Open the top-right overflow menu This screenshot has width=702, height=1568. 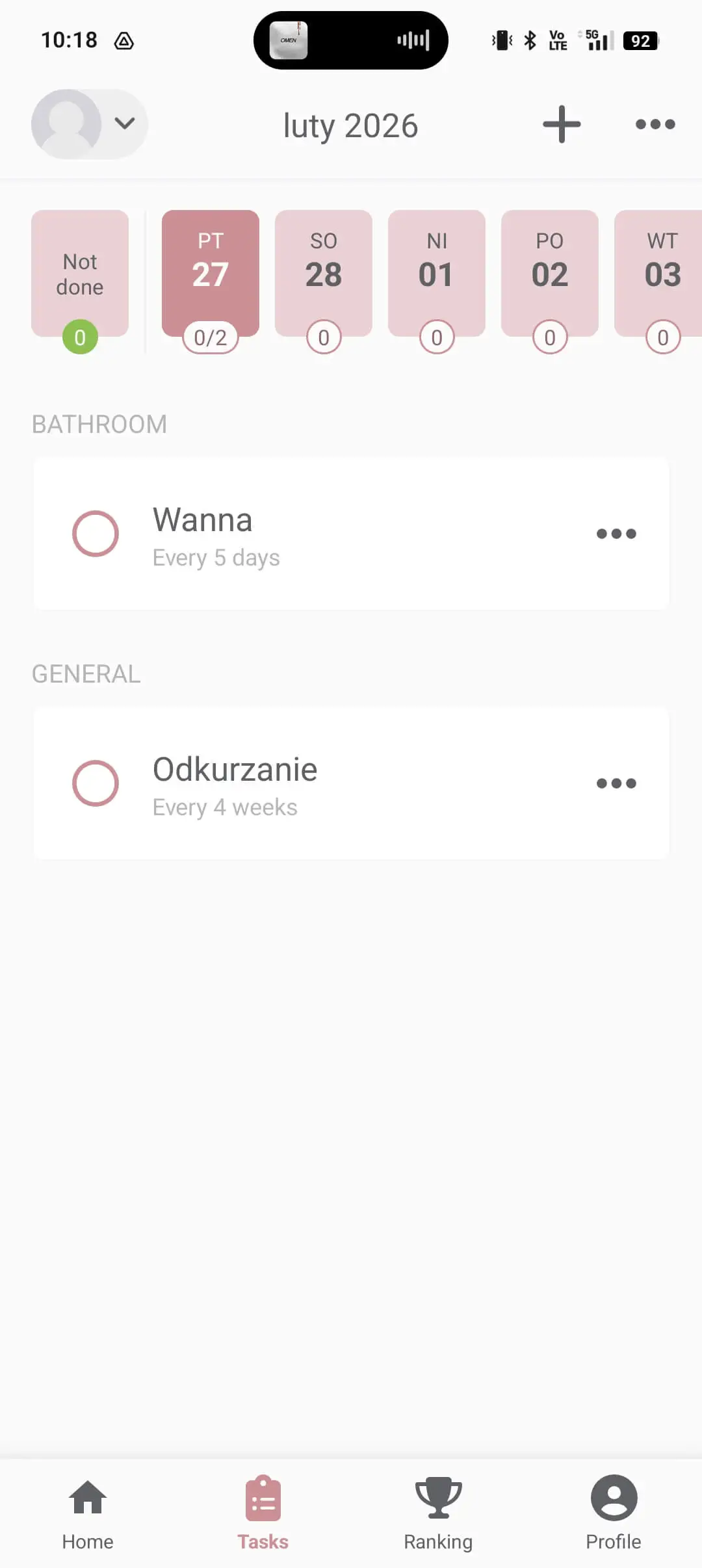655,124
